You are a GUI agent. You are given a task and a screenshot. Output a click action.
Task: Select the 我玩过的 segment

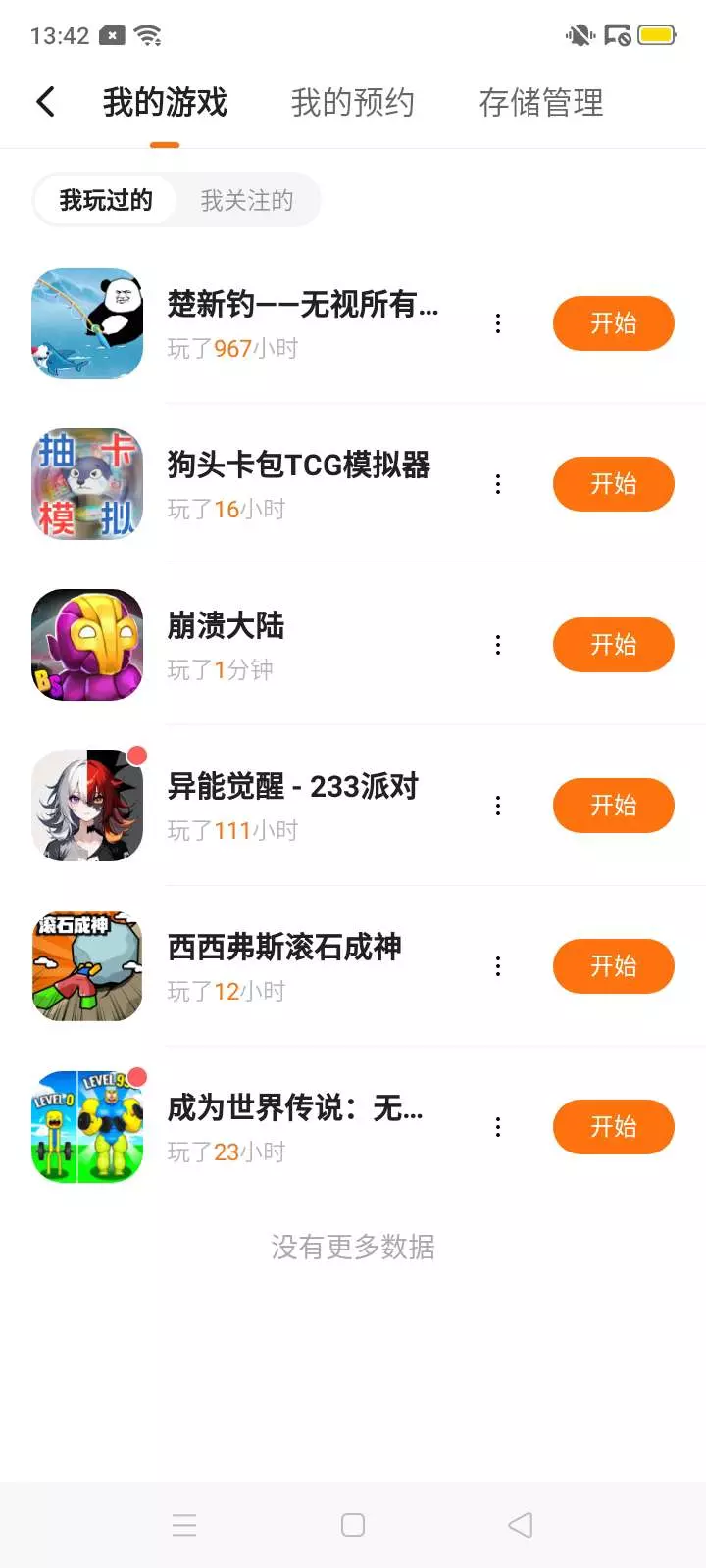(x=106, y=201)
